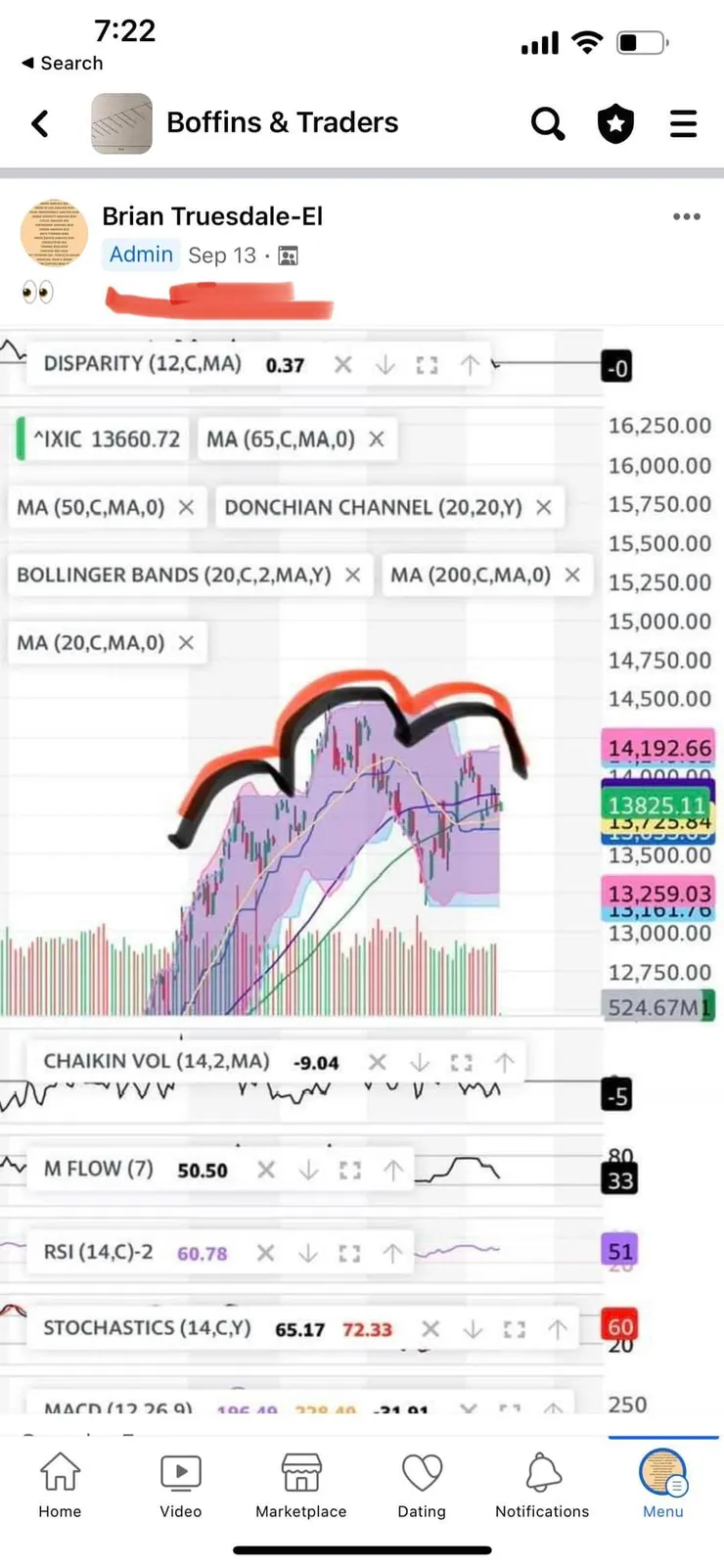
Task: Go to the Home tab
Action: [x=60, y=1484]
